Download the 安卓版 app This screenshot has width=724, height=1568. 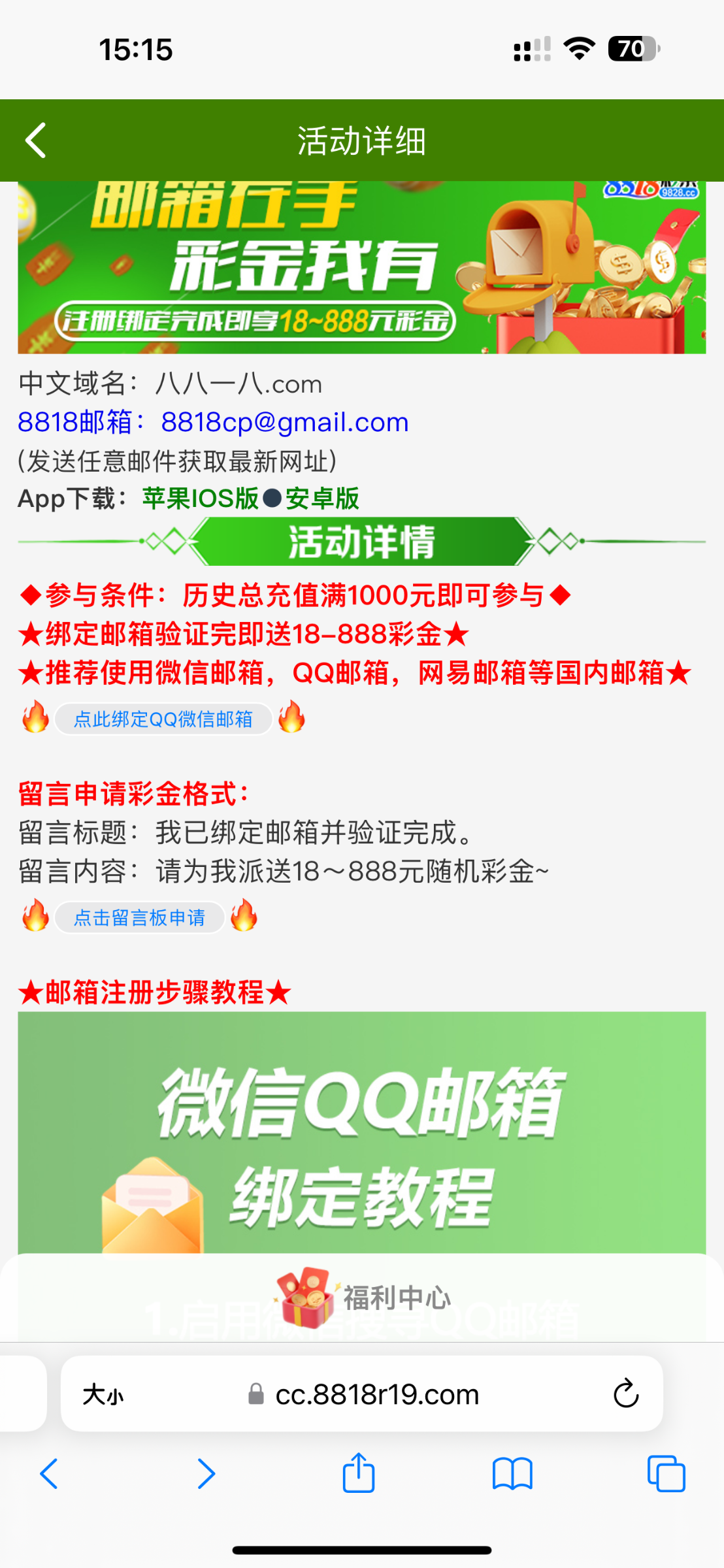coord(322,498)
